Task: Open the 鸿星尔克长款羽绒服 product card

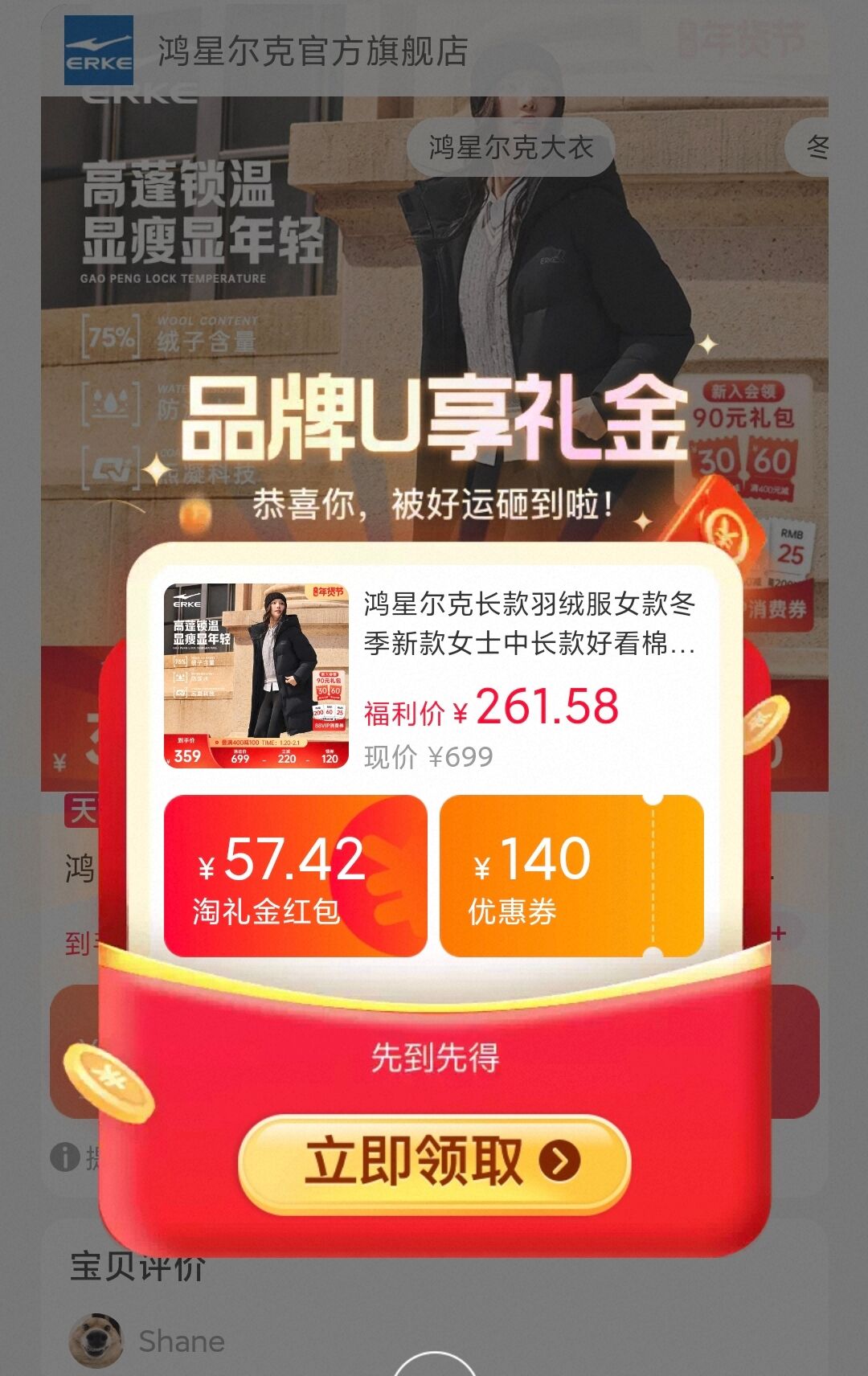Action: point(434,675)
